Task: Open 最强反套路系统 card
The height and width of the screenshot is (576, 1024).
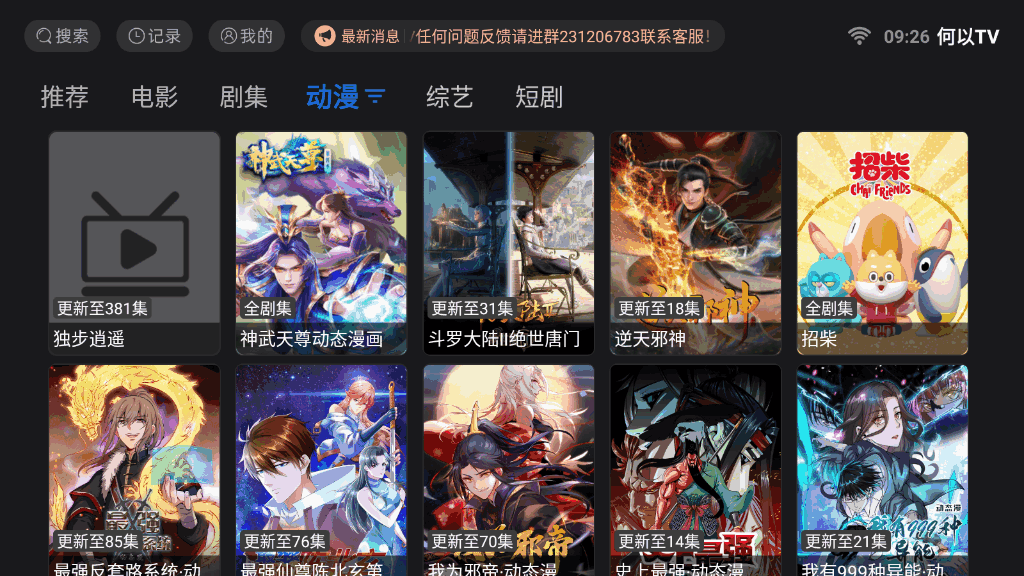Action: click(x=134, y=470)
